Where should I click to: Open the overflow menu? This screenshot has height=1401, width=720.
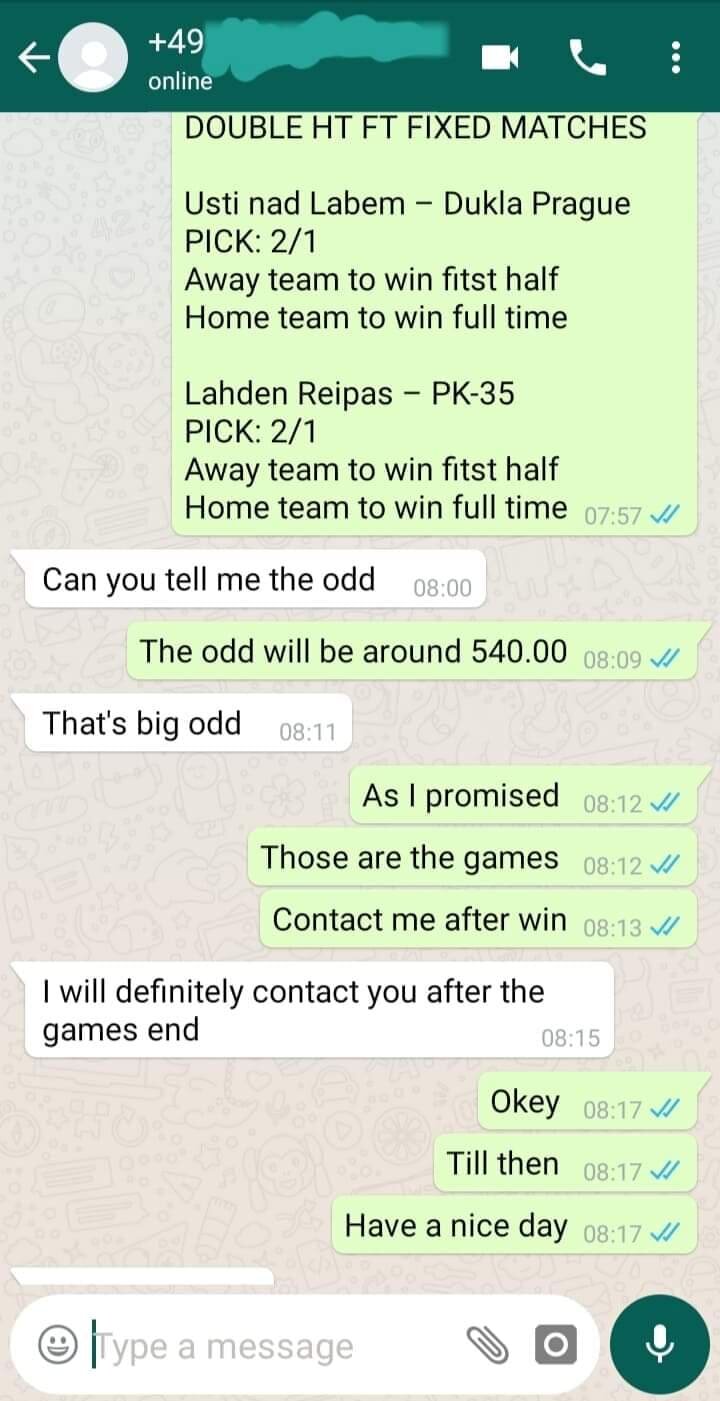[676, 58]
